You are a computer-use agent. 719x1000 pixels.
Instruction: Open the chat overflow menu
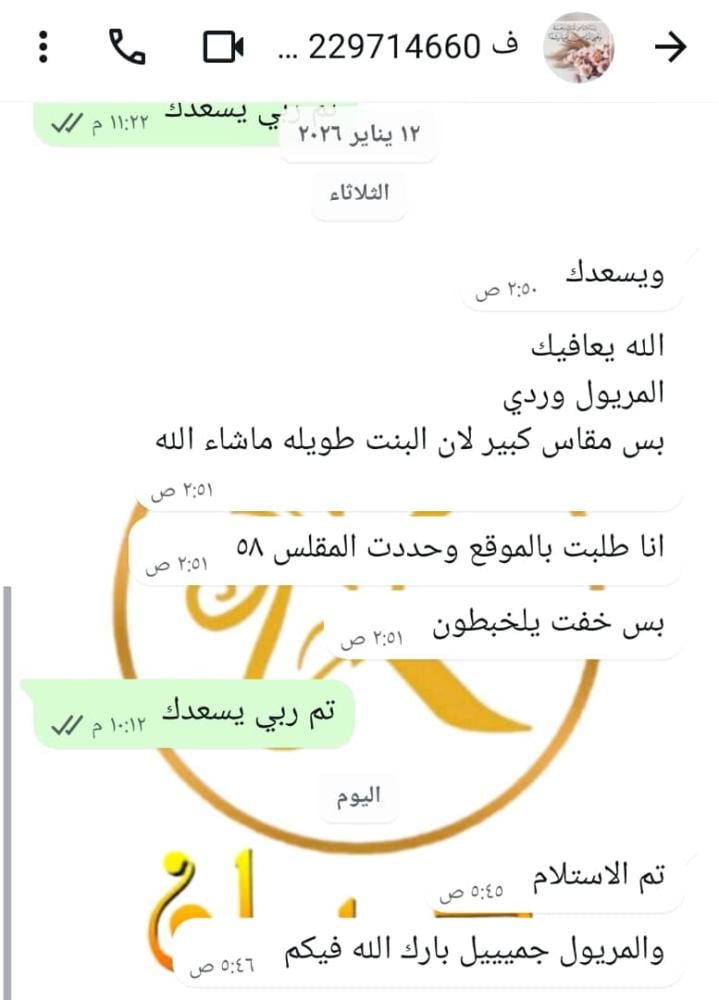pyautogui.click(x=43, y=47)
